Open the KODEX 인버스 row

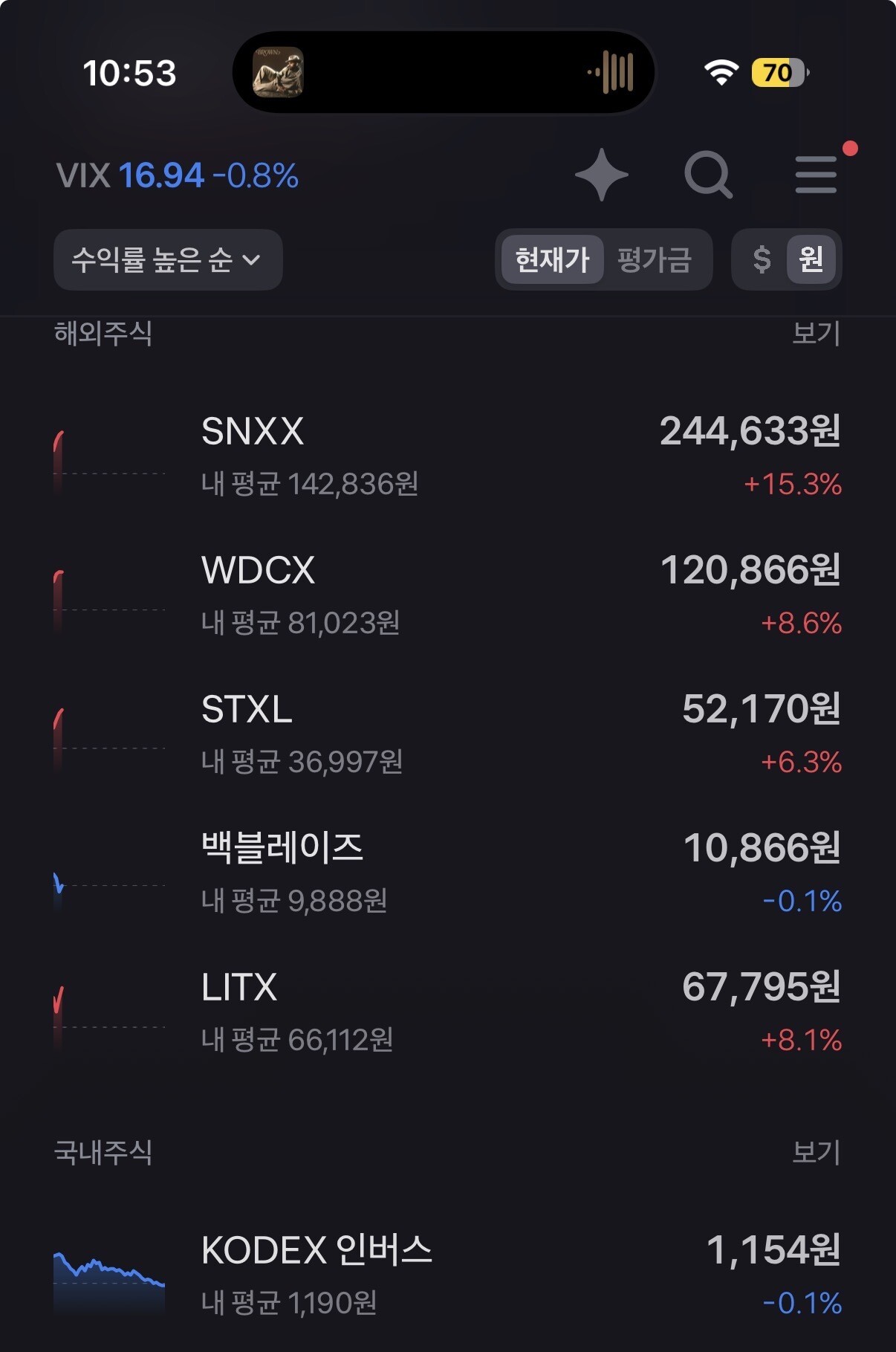pos(448,1275)
